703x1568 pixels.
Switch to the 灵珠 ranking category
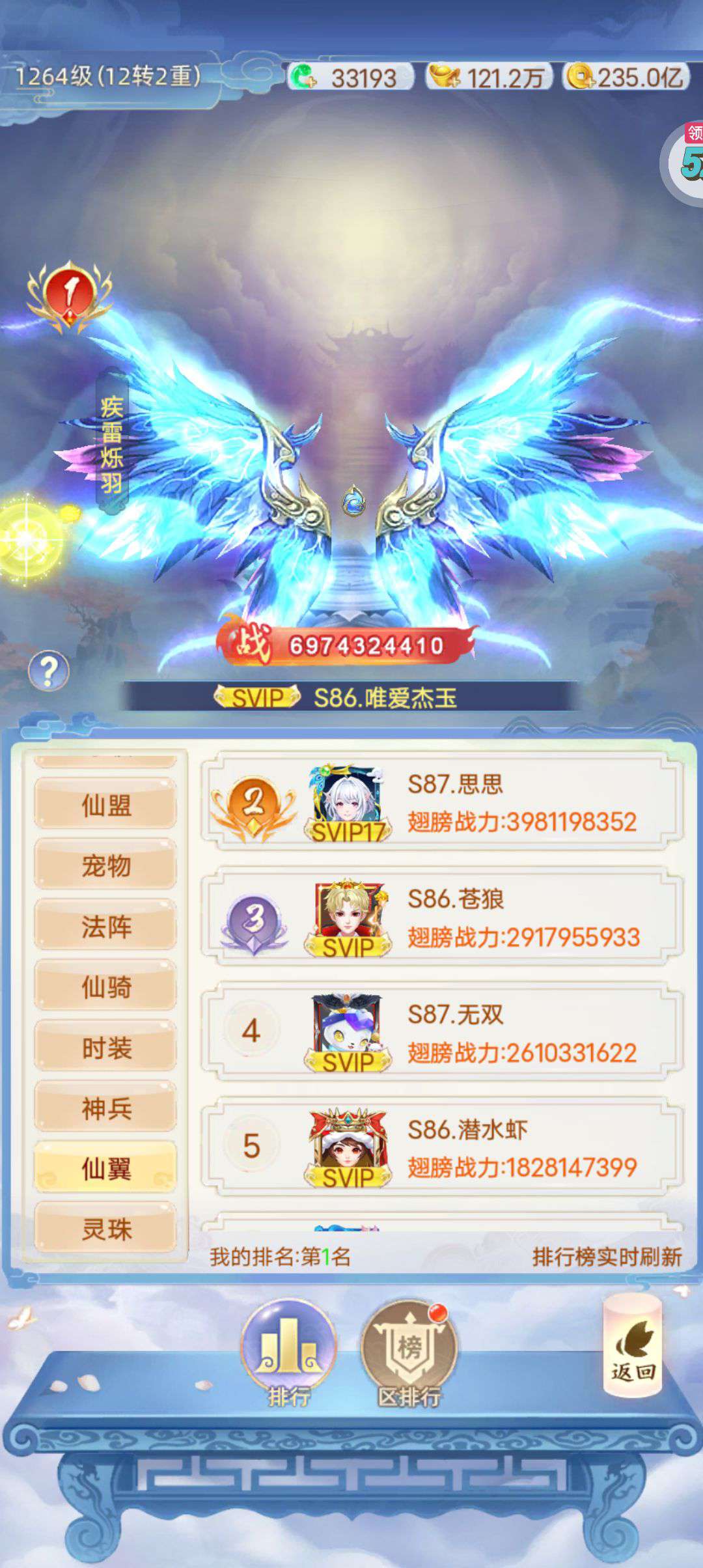105,1229
